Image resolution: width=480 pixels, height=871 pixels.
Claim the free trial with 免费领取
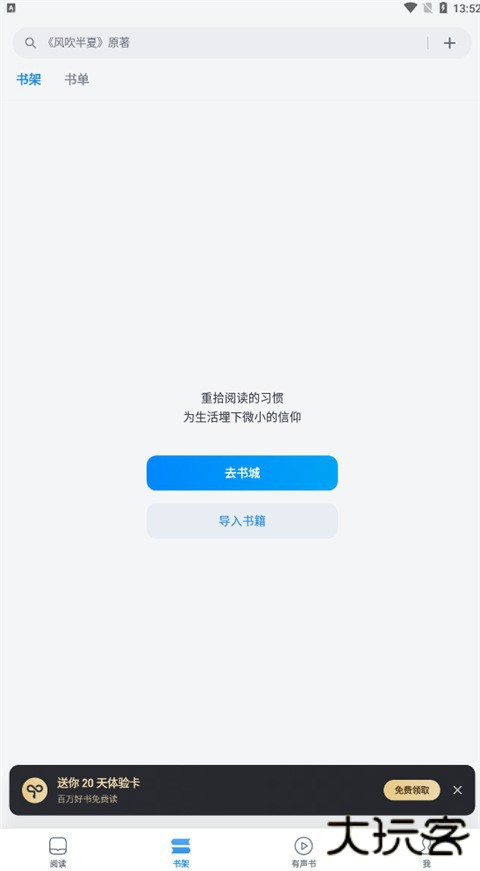(x=412, y=790)
